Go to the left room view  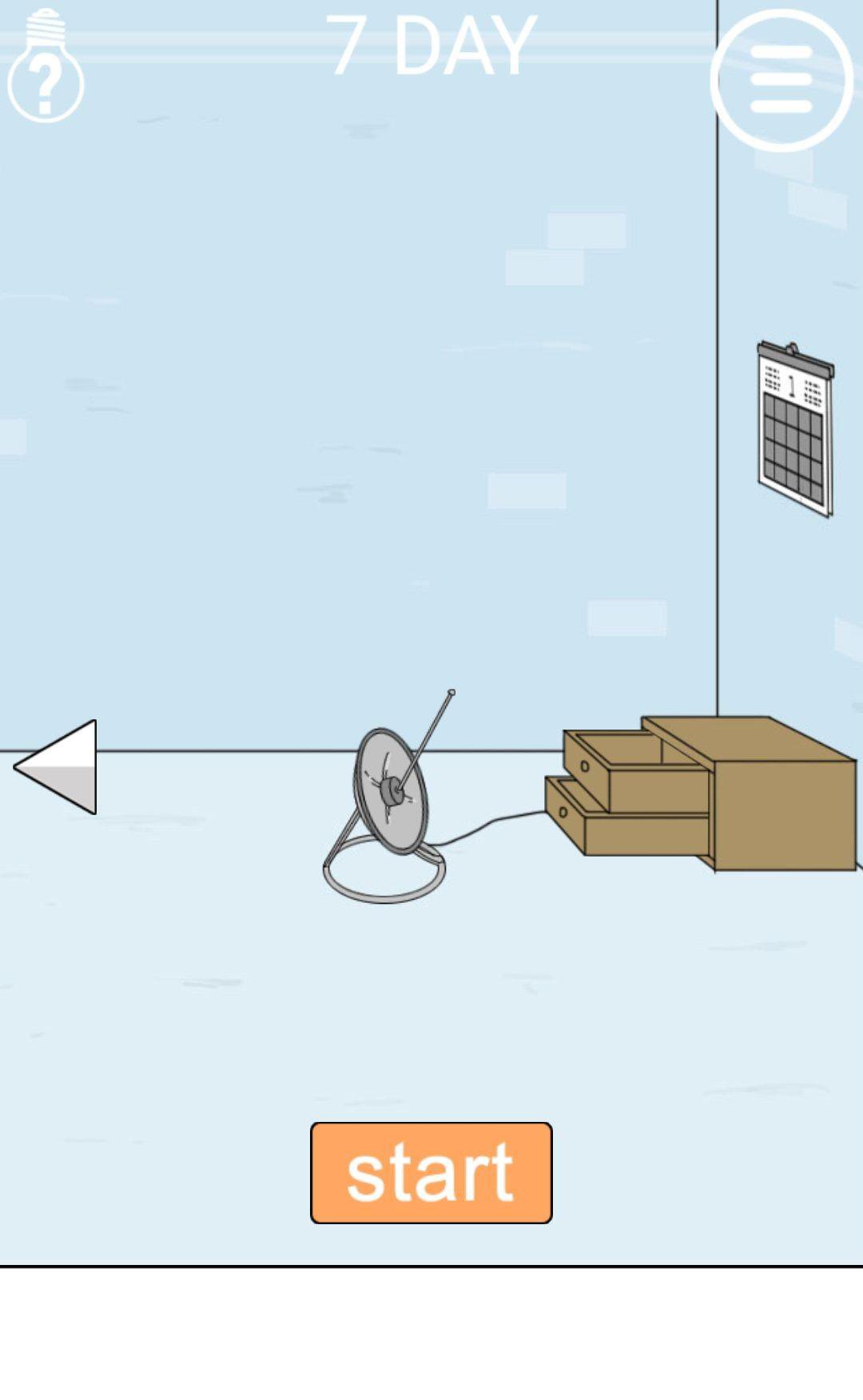click(x=58, y=767)
